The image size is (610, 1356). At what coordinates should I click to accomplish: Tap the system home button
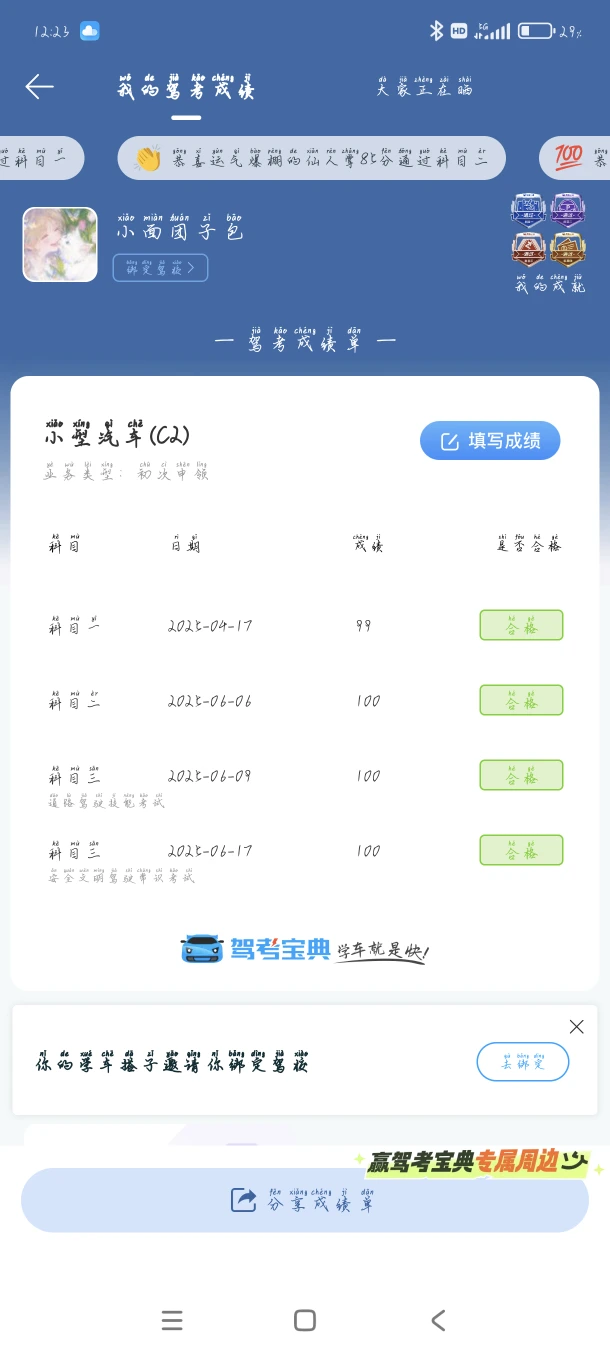pos(305,1320)
